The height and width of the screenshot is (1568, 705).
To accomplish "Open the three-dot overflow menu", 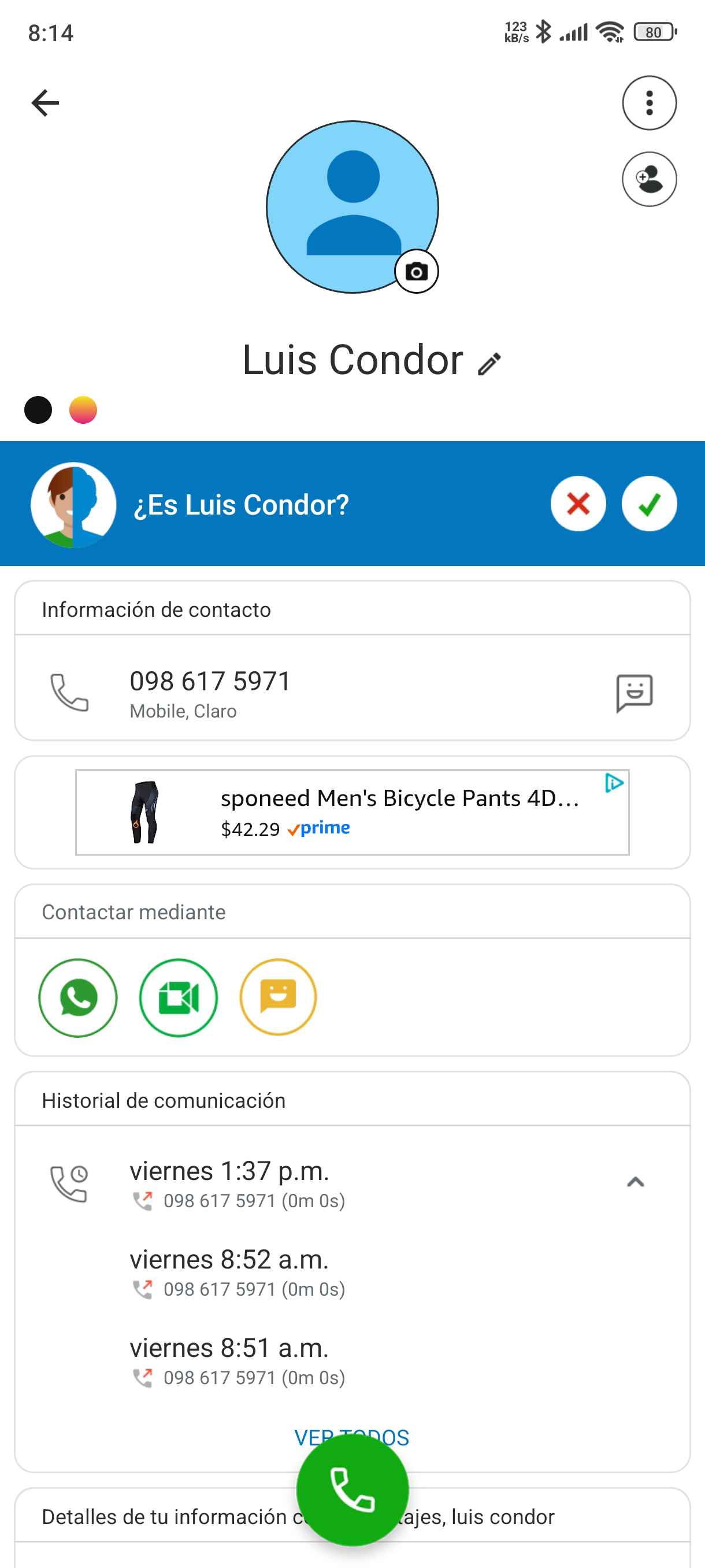I will pyautogui.click(x=649, y=103).
